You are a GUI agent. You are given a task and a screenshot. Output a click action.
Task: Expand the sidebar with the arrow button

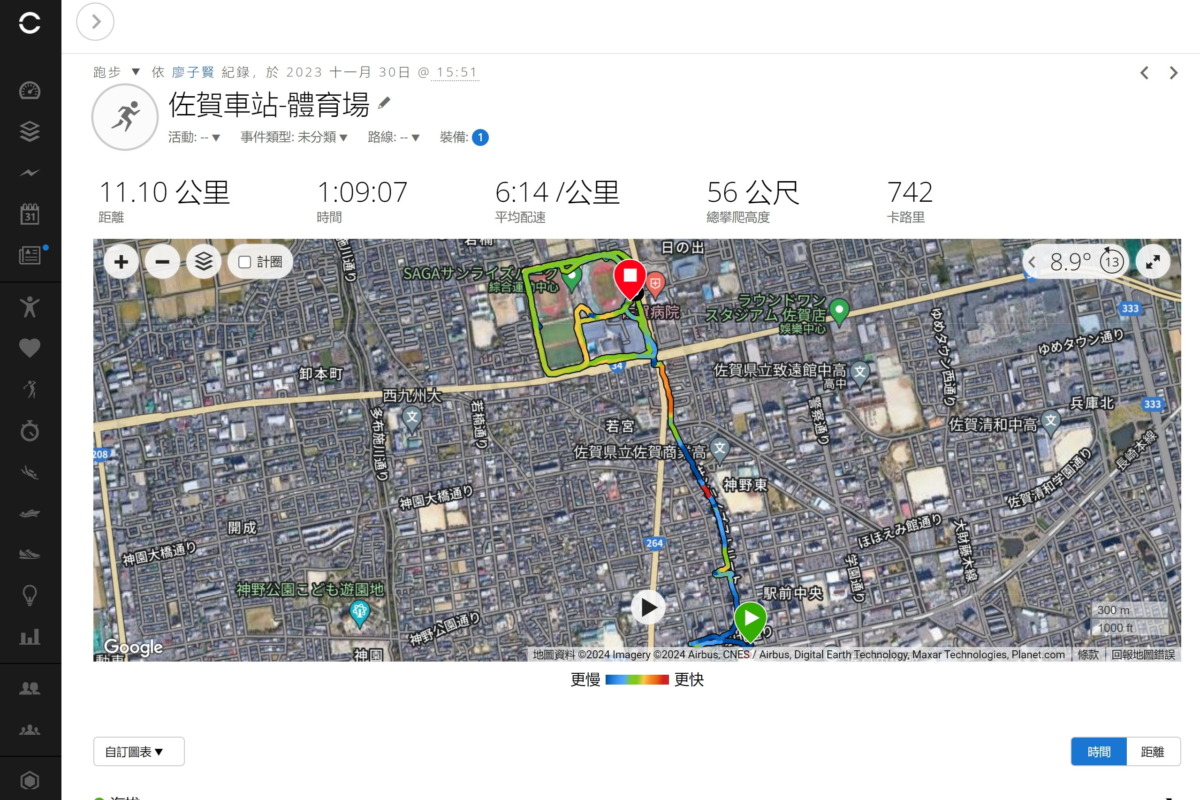tap(95, 21)
